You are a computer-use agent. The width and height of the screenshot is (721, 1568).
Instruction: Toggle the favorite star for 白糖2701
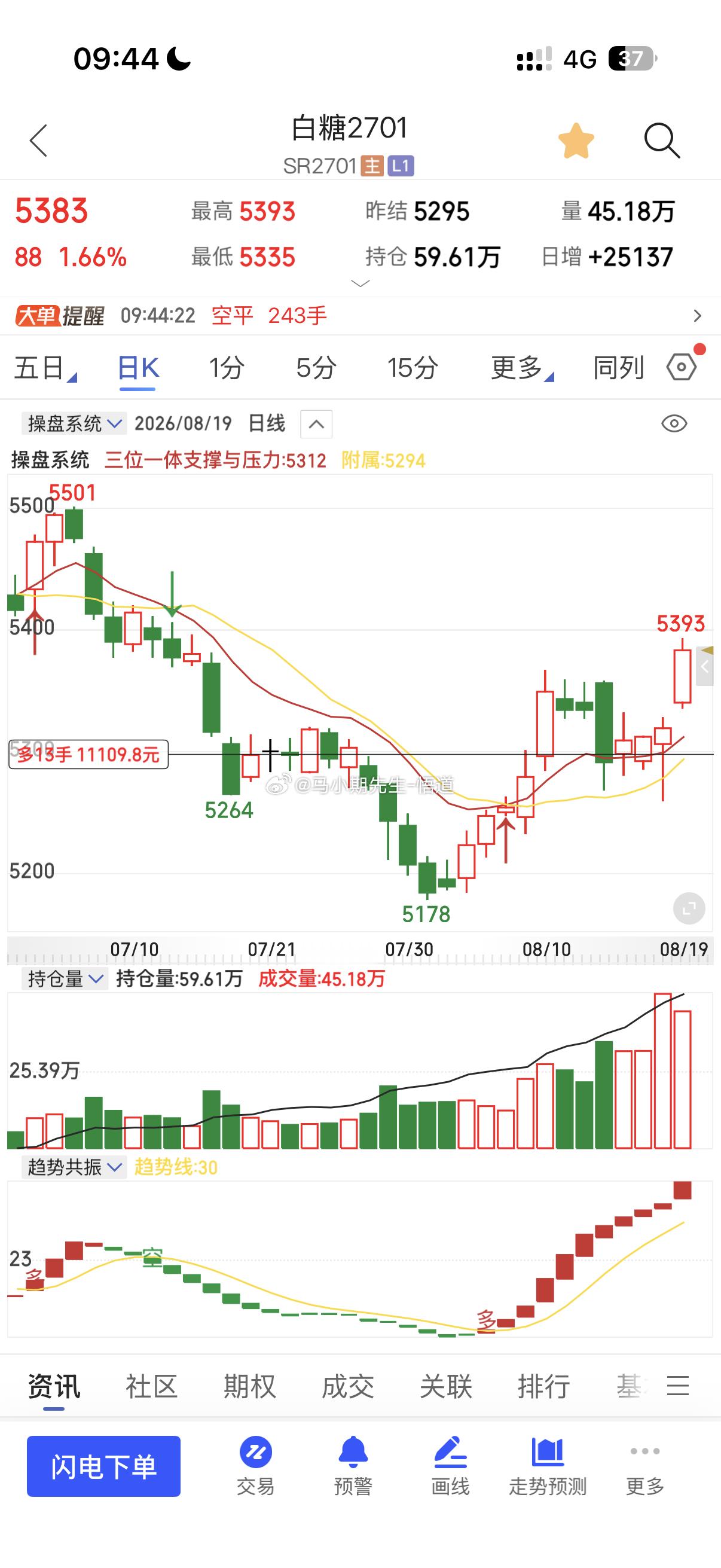[576, 141]
